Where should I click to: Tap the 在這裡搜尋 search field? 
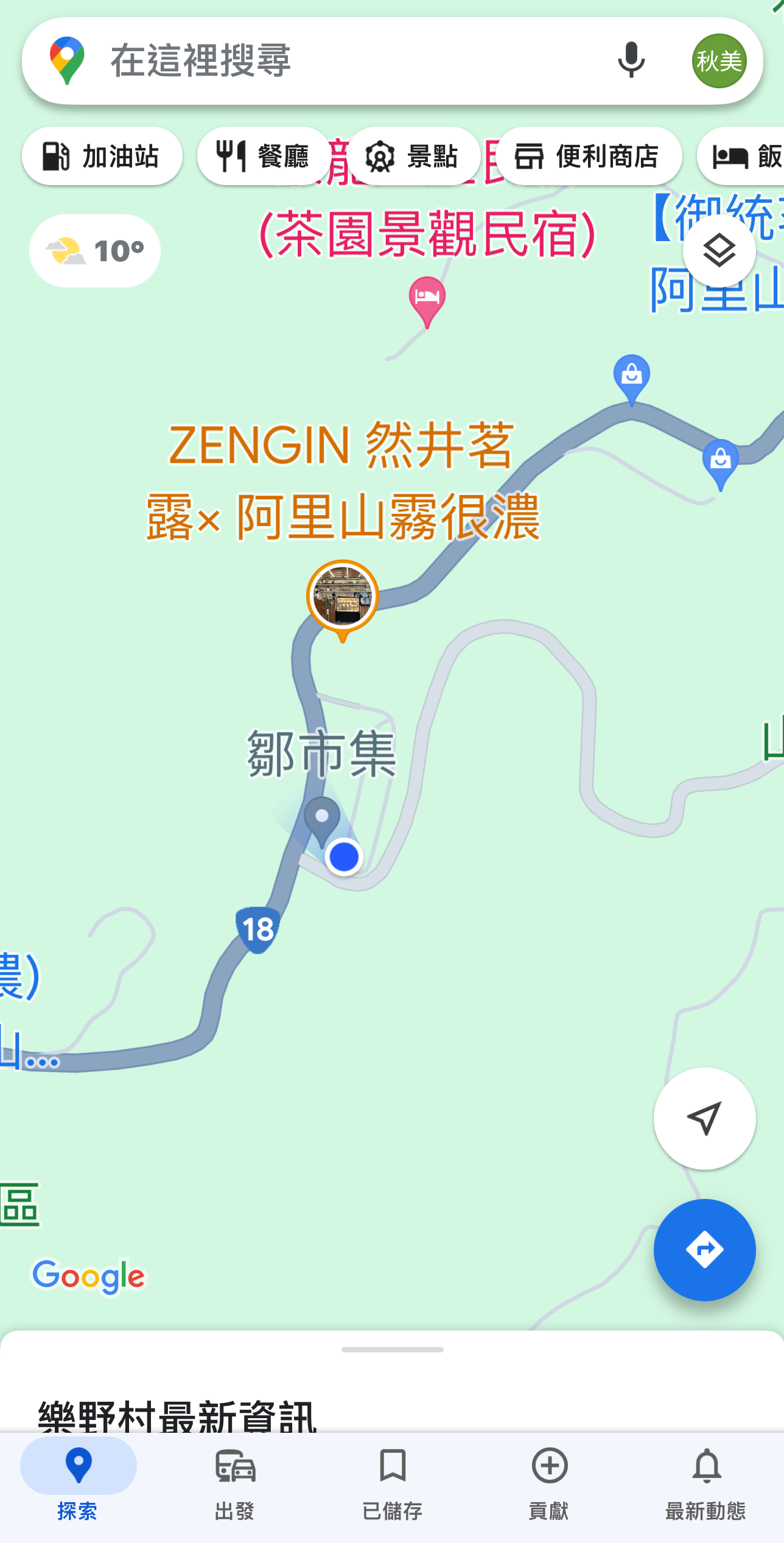point(347,61)
